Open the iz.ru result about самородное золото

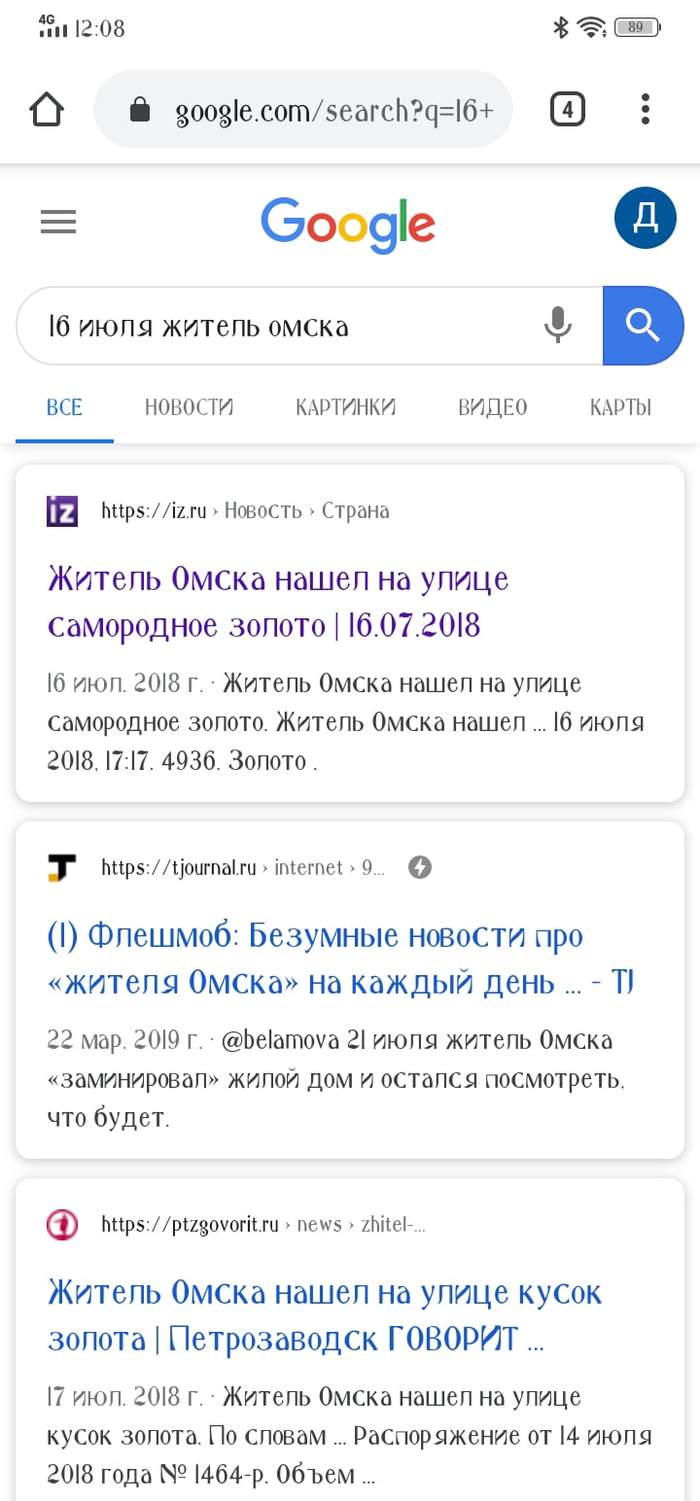tap(278, 602)
